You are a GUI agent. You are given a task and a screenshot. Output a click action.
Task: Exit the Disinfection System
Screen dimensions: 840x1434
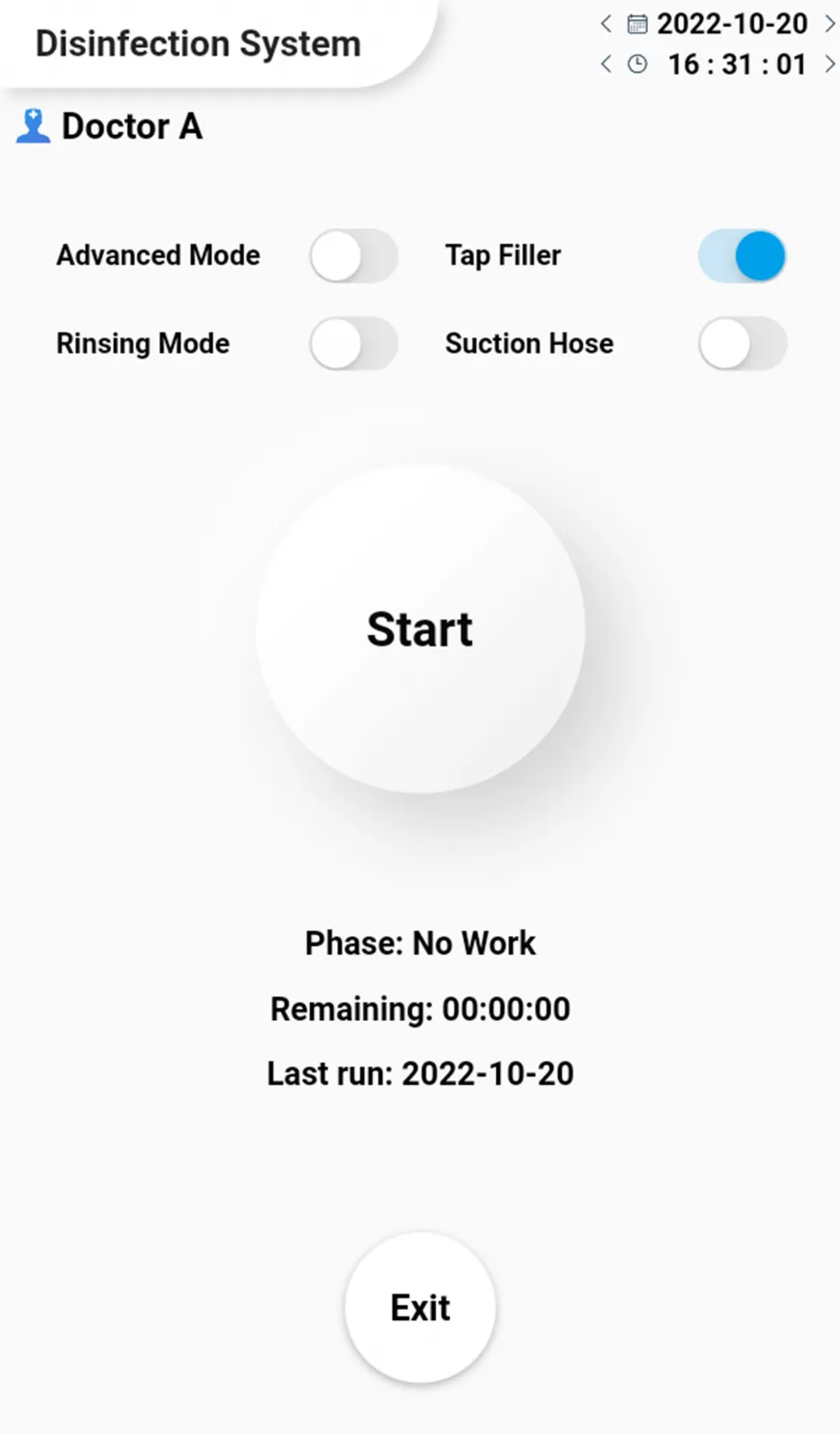[420, 1307]
